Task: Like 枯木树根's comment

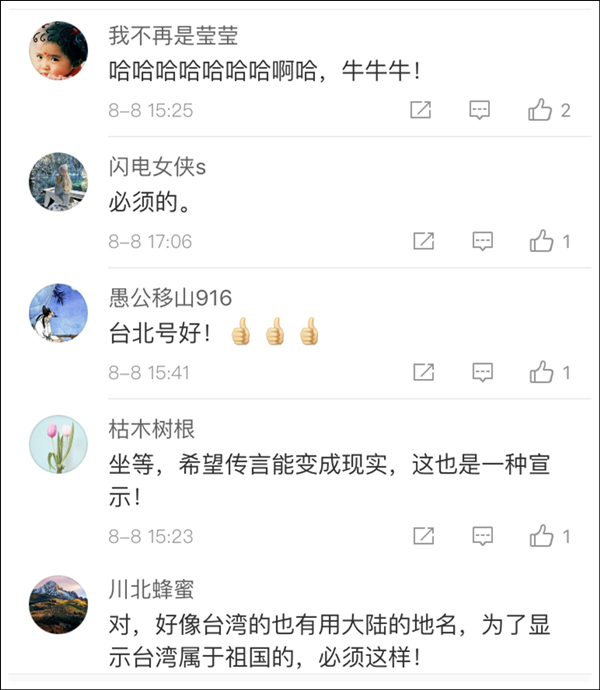Action: (x=541, y=536)
